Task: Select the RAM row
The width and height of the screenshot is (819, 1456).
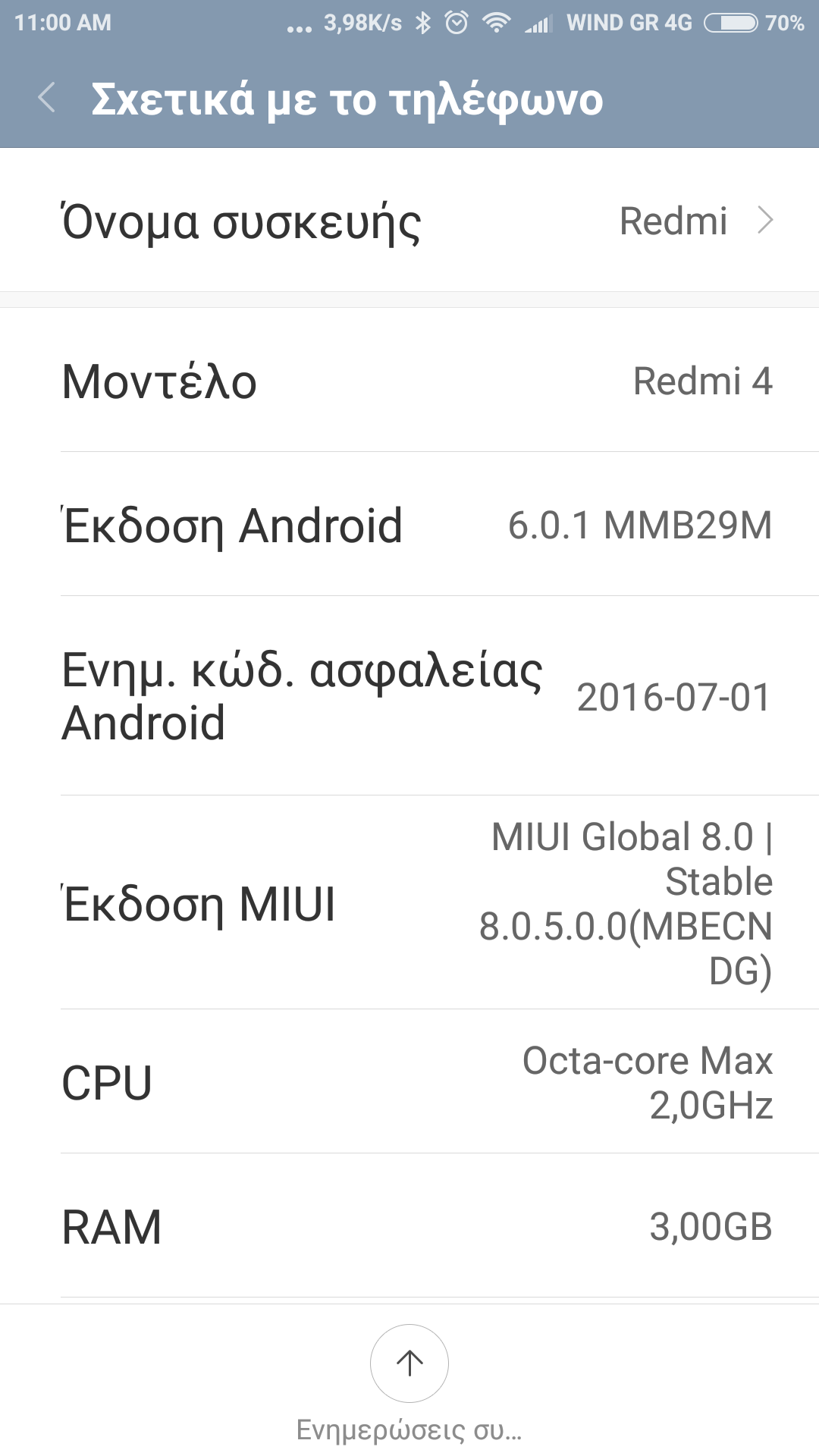Action: (409, 1226)
